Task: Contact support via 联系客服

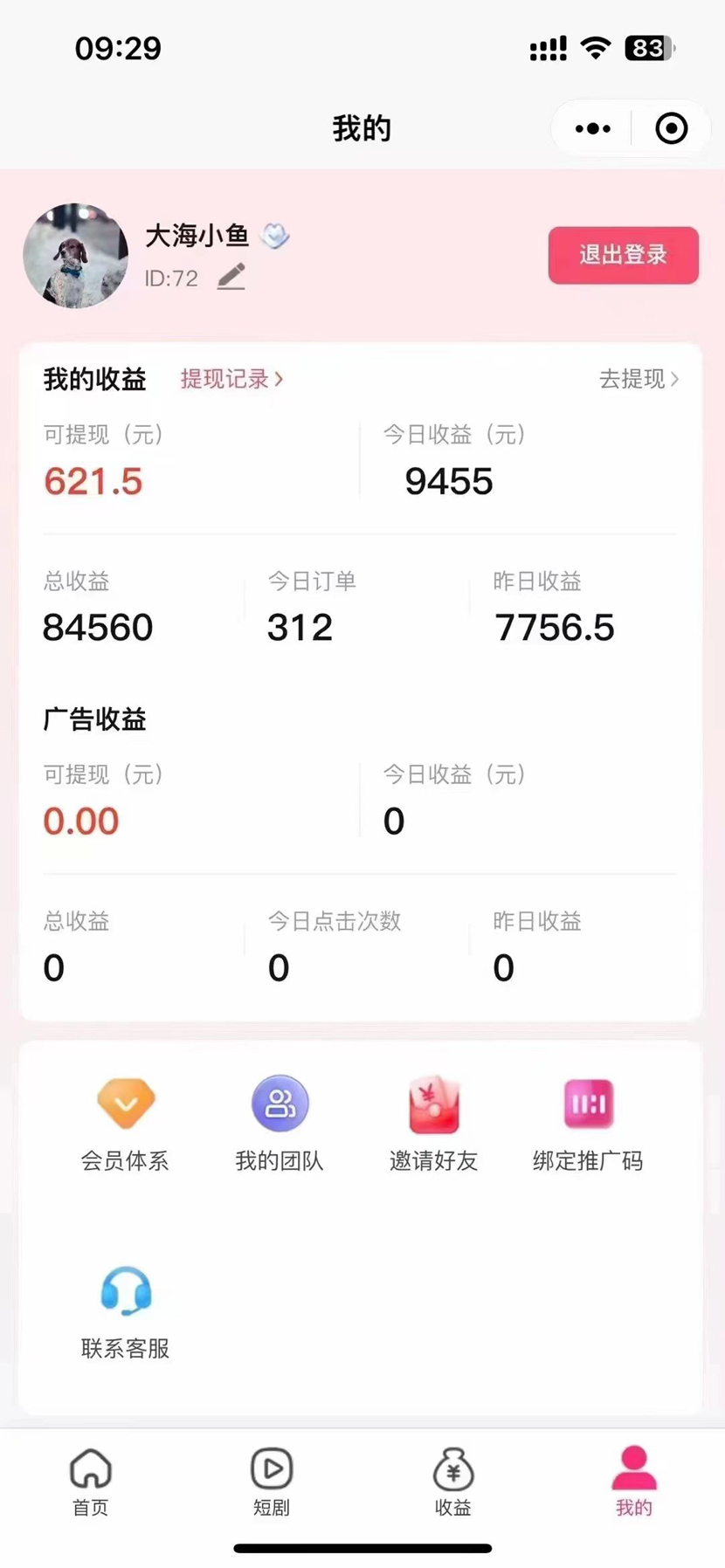Action: 125,1310
